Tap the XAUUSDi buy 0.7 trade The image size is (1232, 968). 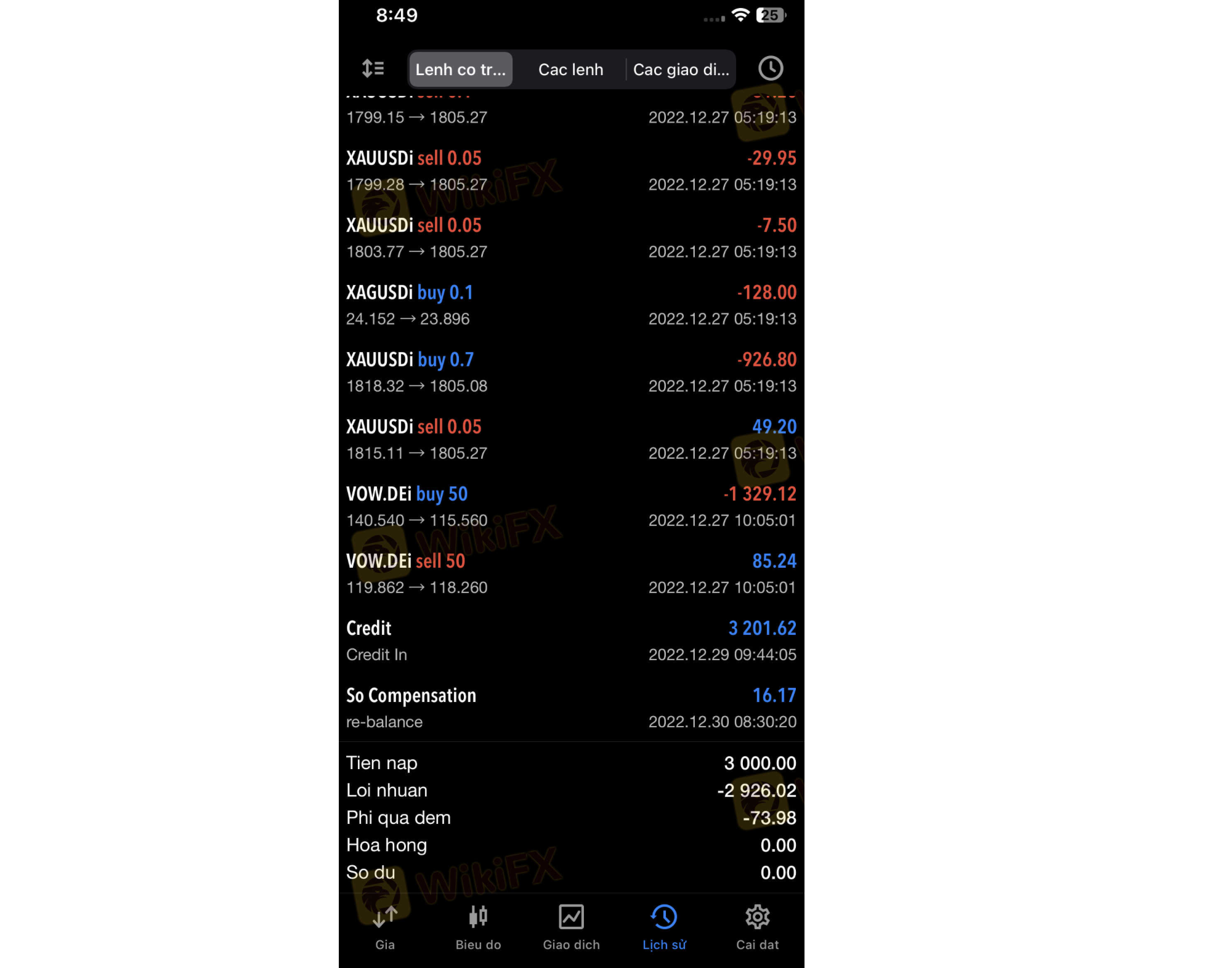click(x=571, y=372)
